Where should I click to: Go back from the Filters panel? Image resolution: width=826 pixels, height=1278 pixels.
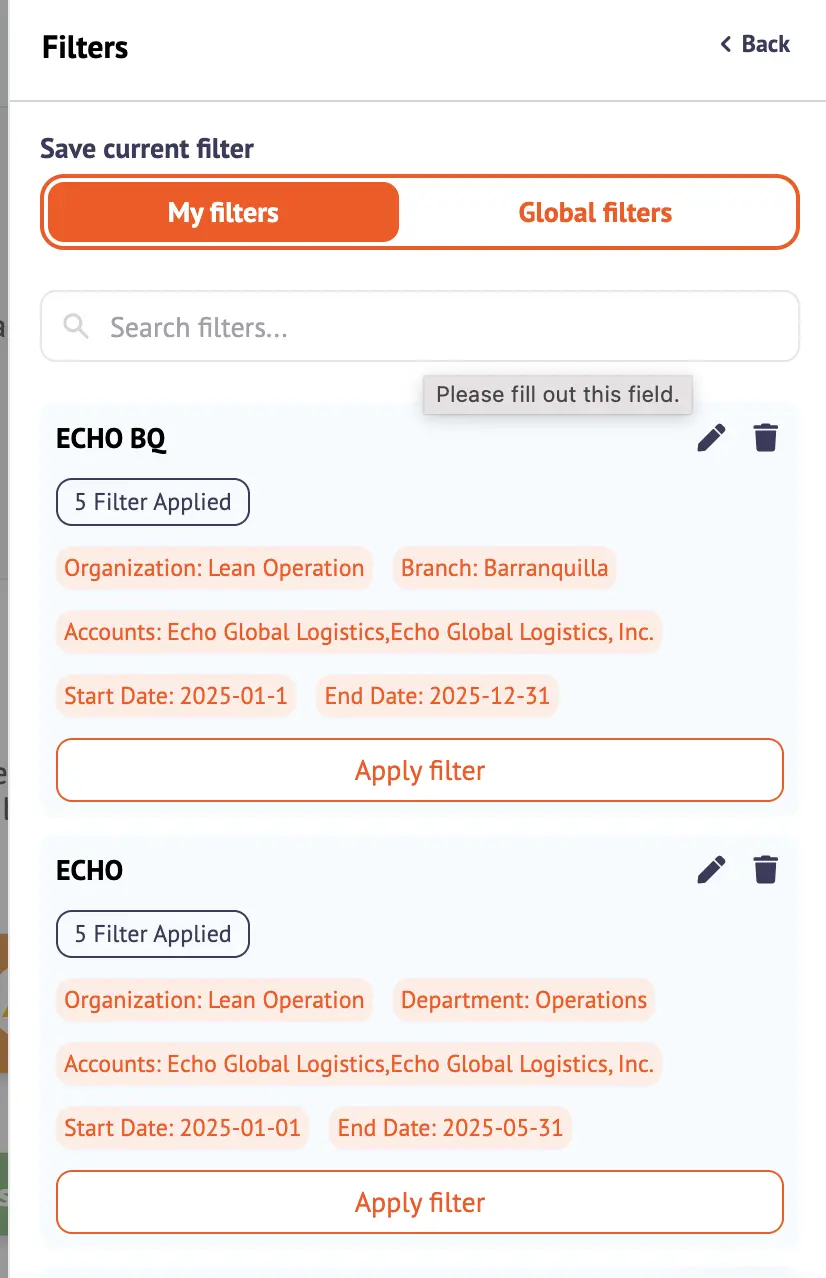[756, 45]
